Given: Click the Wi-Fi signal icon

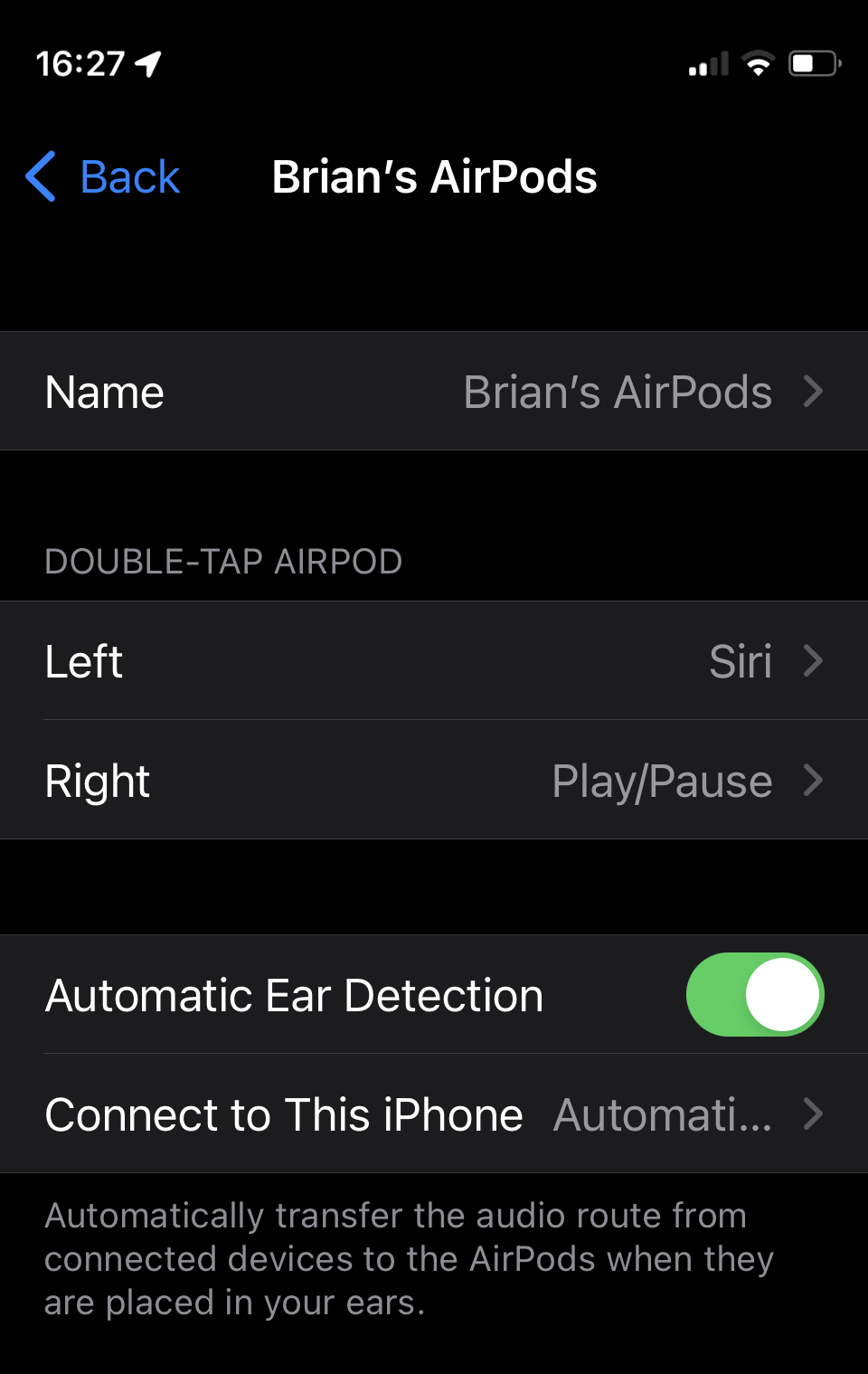Looking at the screenshot, I should click(x=758, y=63).
